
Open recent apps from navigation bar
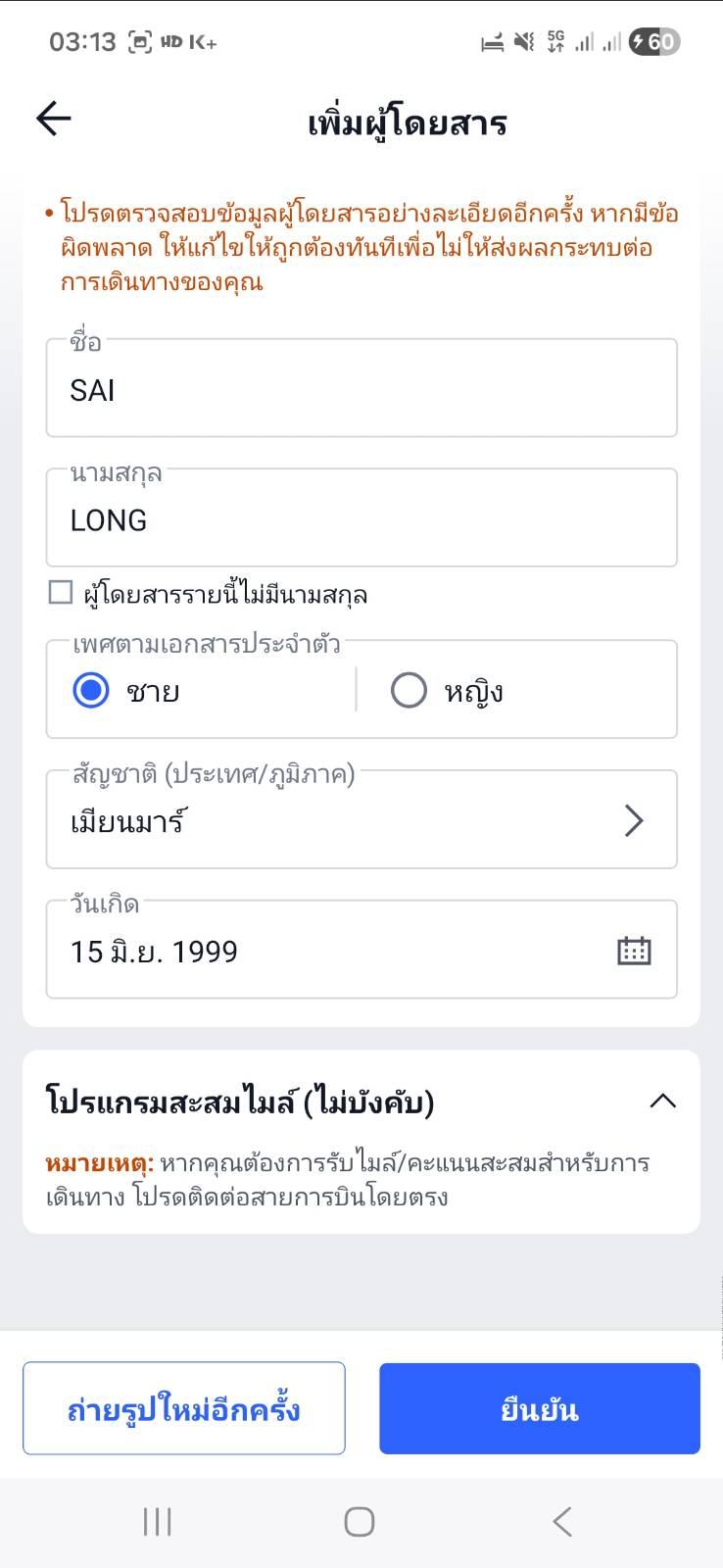coord(157,1522)
